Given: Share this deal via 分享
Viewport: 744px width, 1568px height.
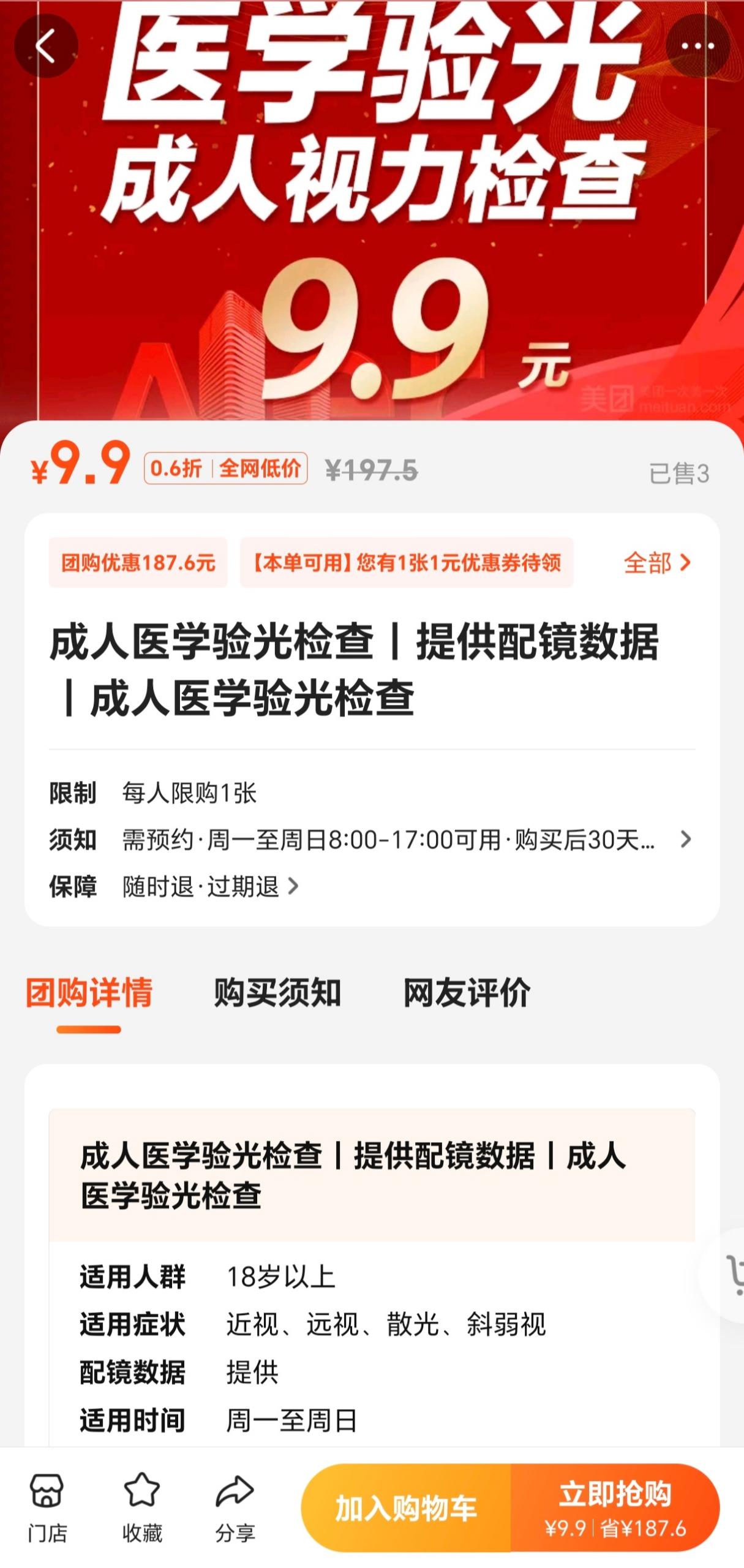Looking at the screenshot, I should tap(235, 1507).
